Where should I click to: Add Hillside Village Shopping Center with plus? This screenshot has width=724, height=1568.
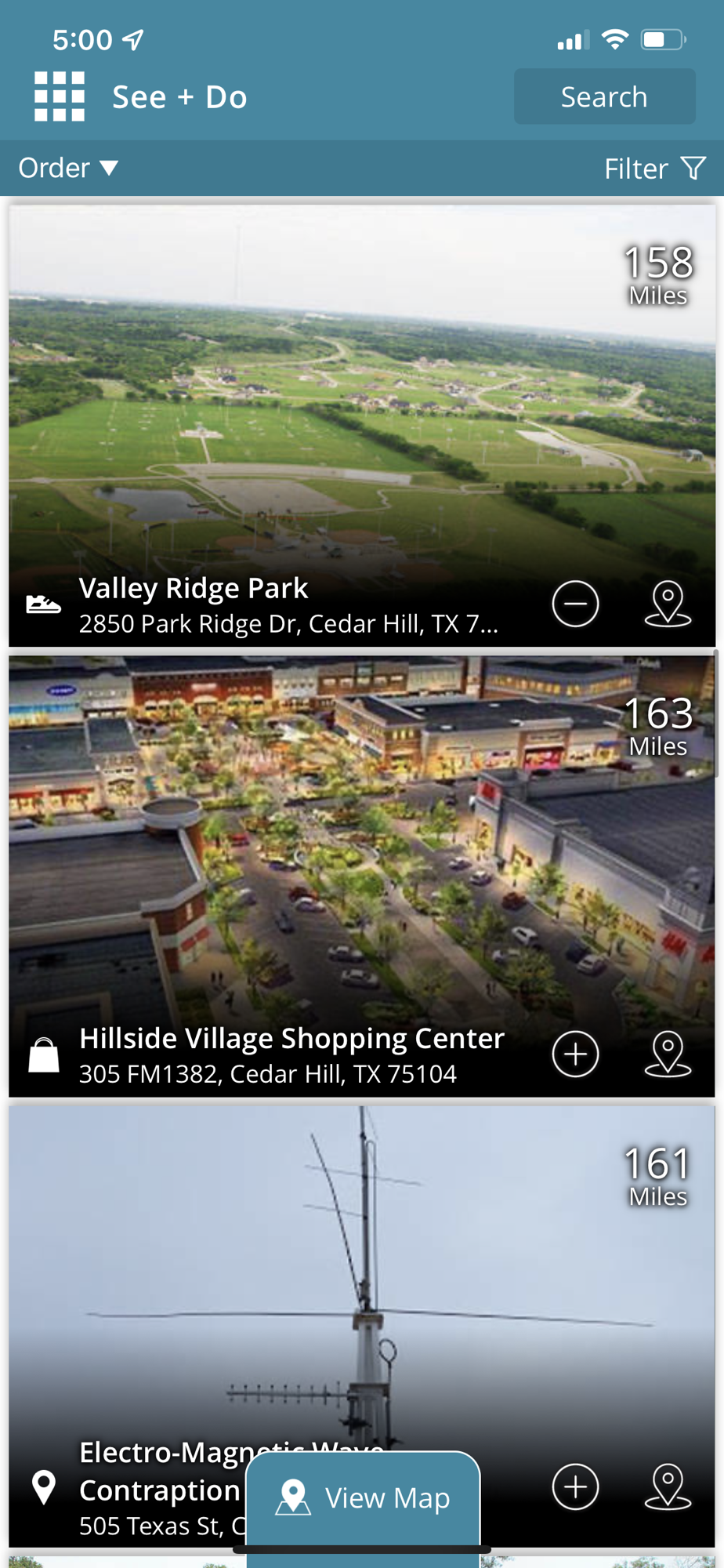click(x=575, y=1054)
